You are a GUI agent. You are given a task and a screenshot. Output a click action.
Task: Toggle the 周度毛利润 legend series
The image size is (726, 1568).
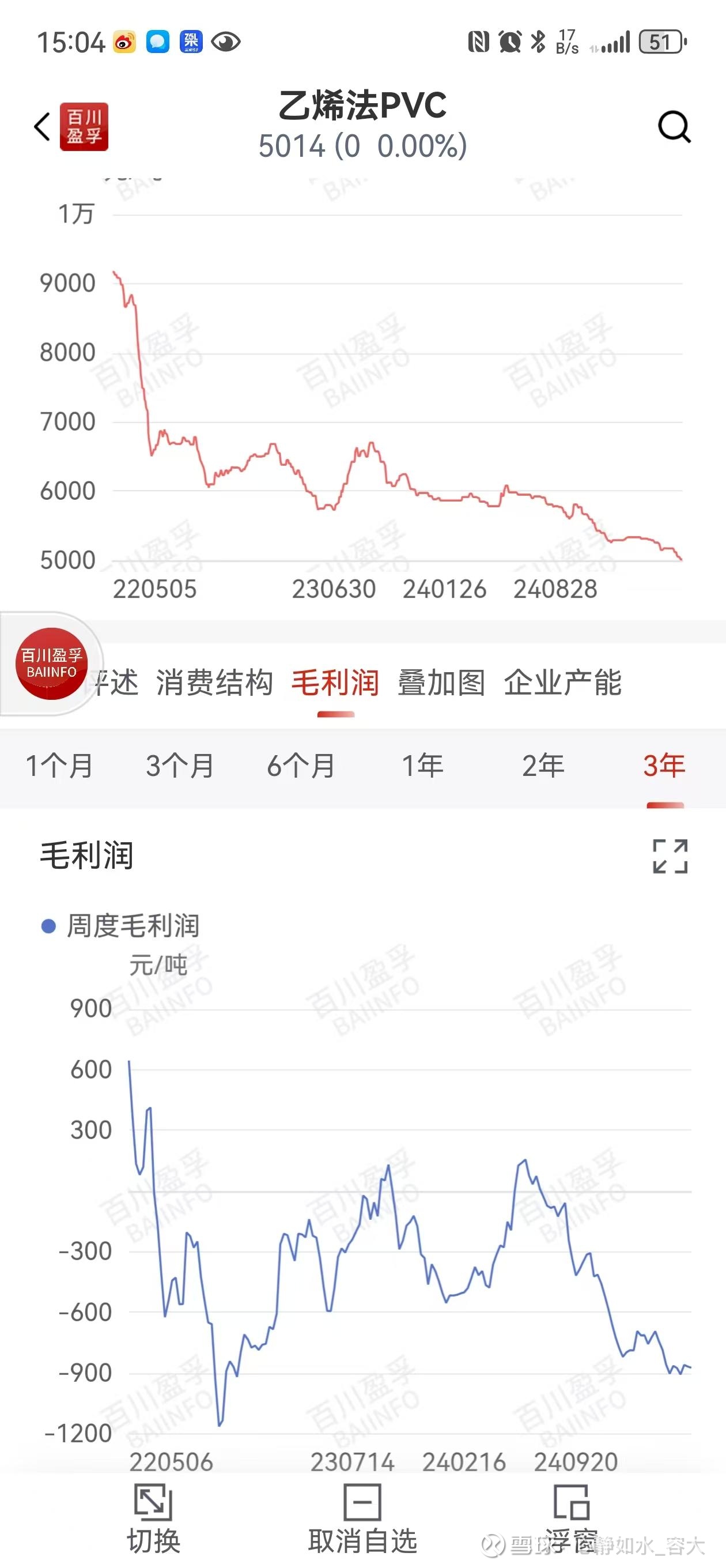[120, 926]
